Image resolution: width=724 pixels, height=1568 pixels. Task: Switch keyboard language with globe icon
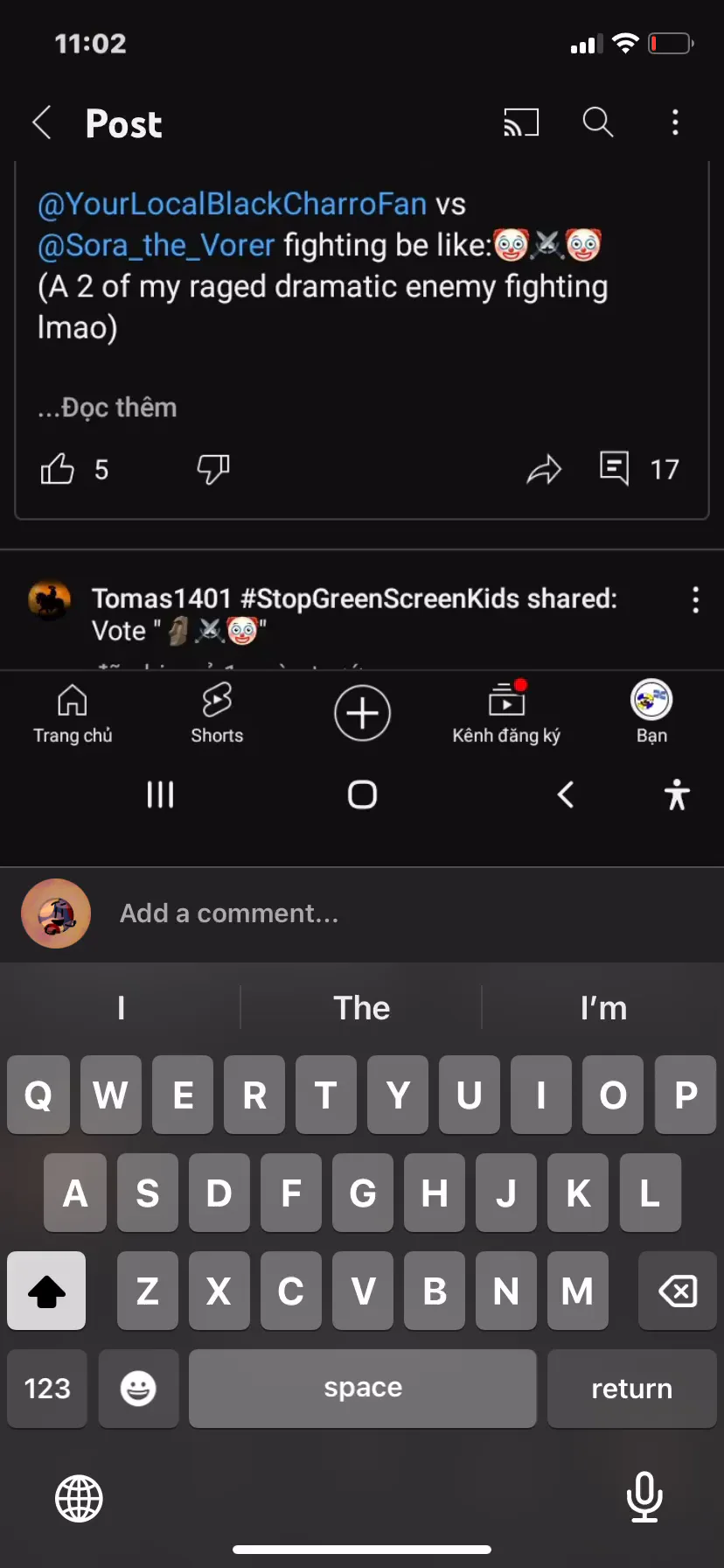(79, 1498)
